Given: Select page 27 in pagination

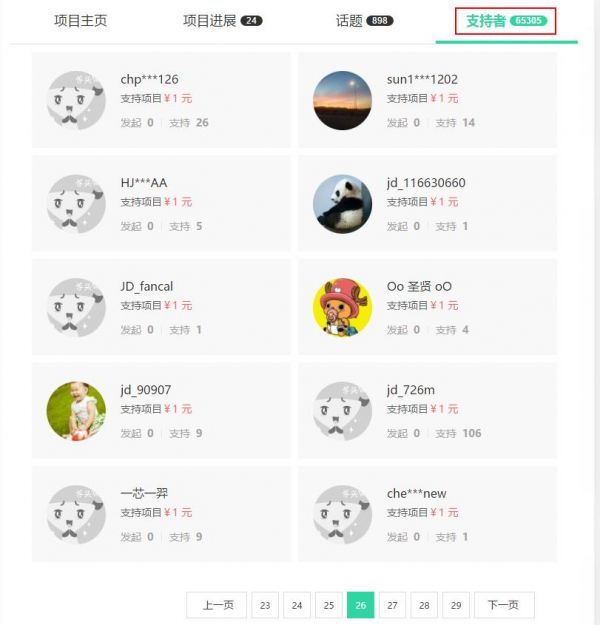Looking at the screenshot, I should tap(392, 605).
